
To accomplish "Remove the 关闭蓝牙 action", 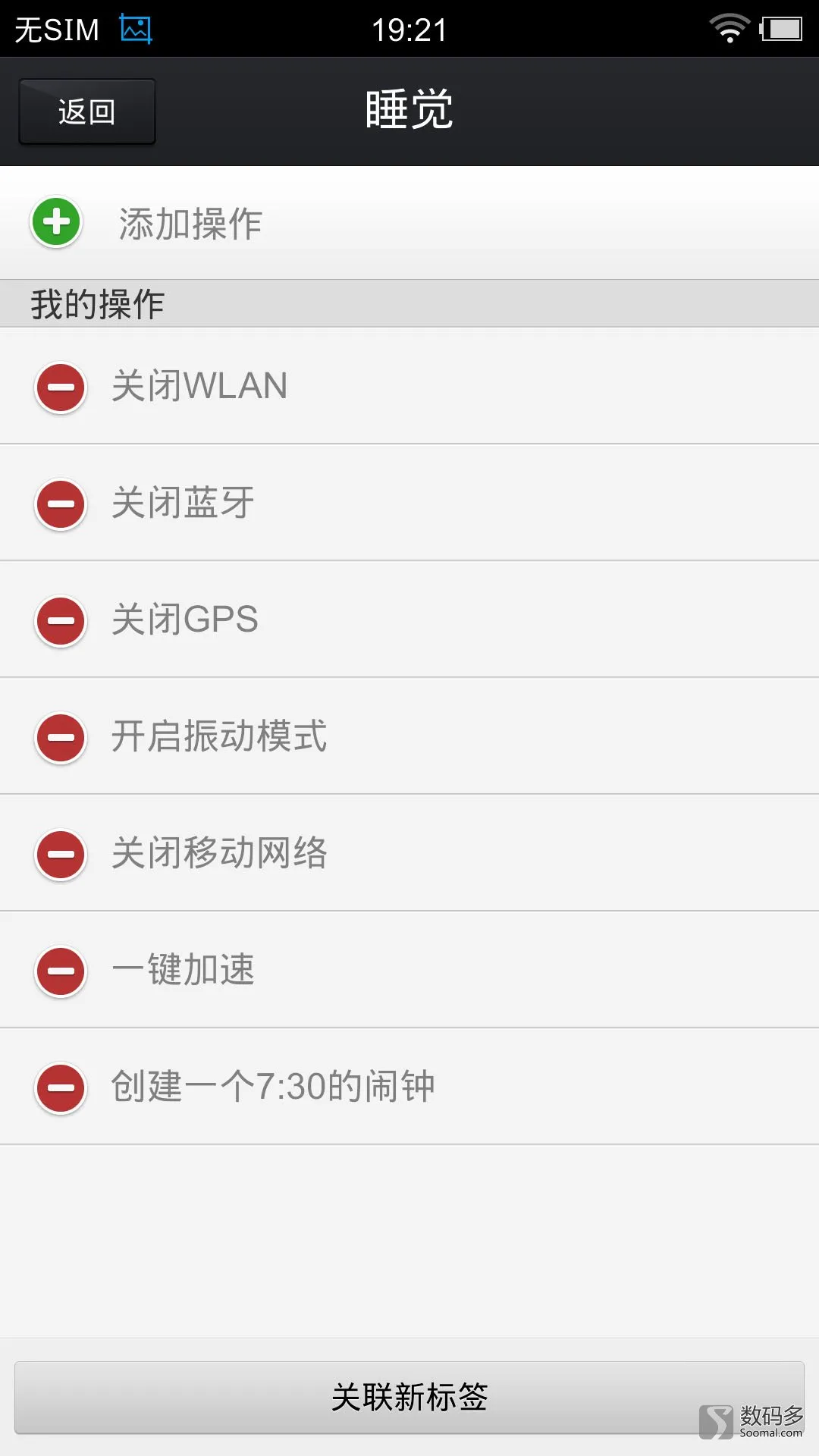I will coord(61,504).
